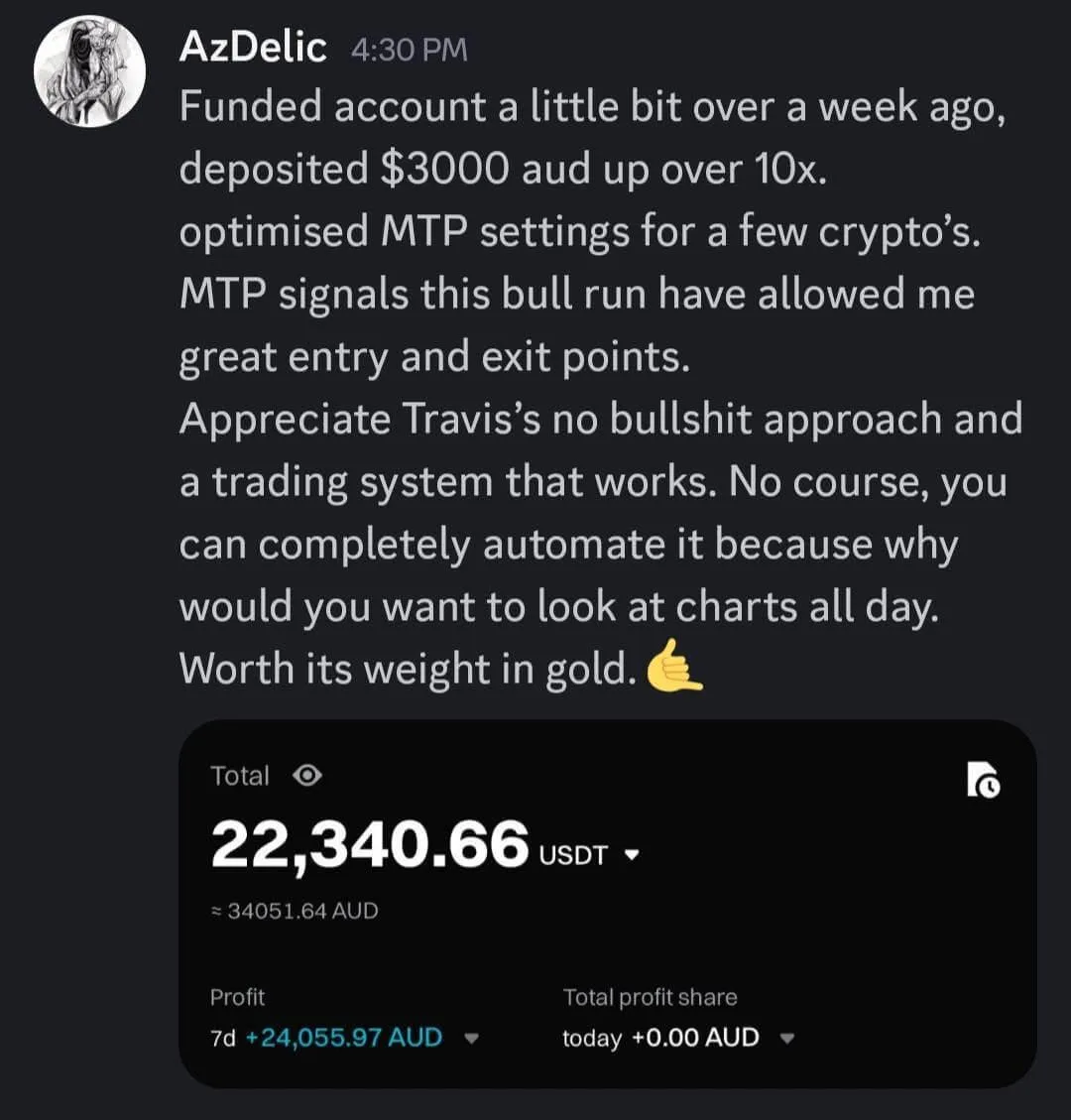Open AzDelic's profile avatar
The image size is (1071, 1120).
click(89, 71)
